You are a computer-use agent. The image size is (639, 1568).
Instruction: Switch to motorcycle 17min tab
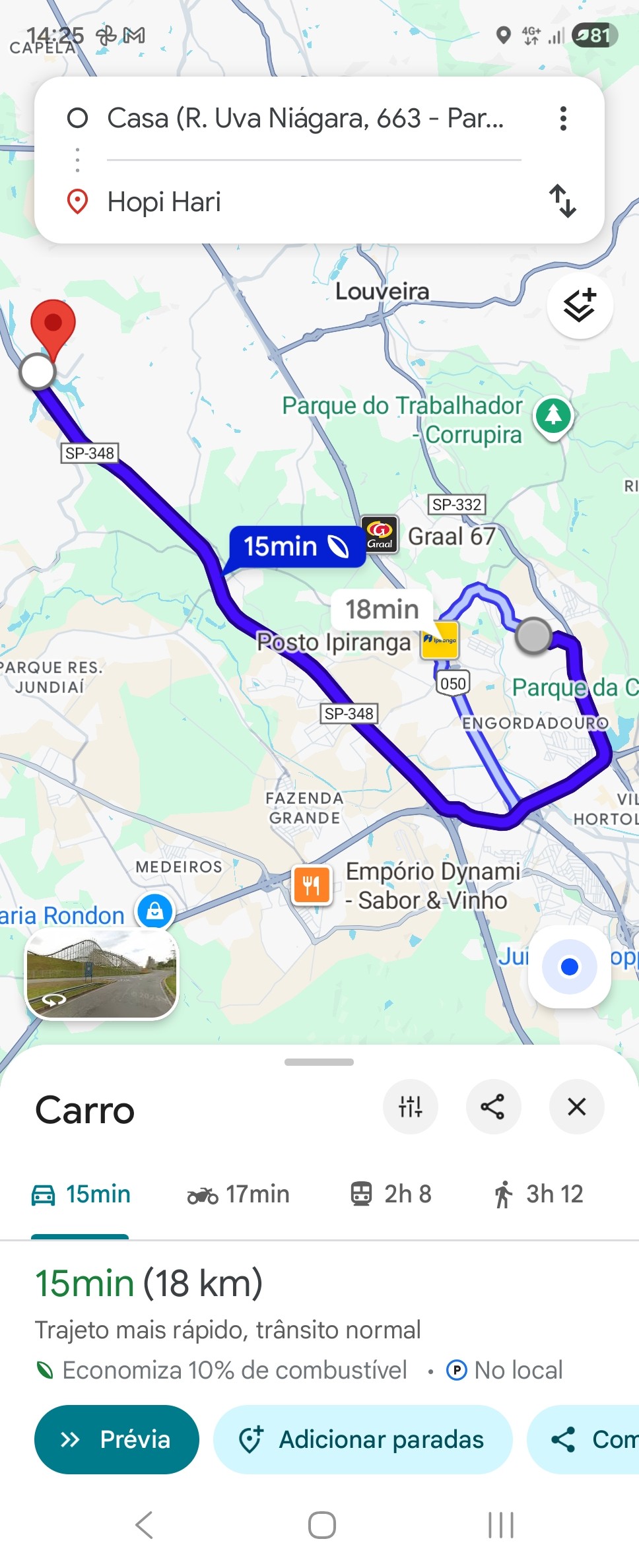(239, 1194)
